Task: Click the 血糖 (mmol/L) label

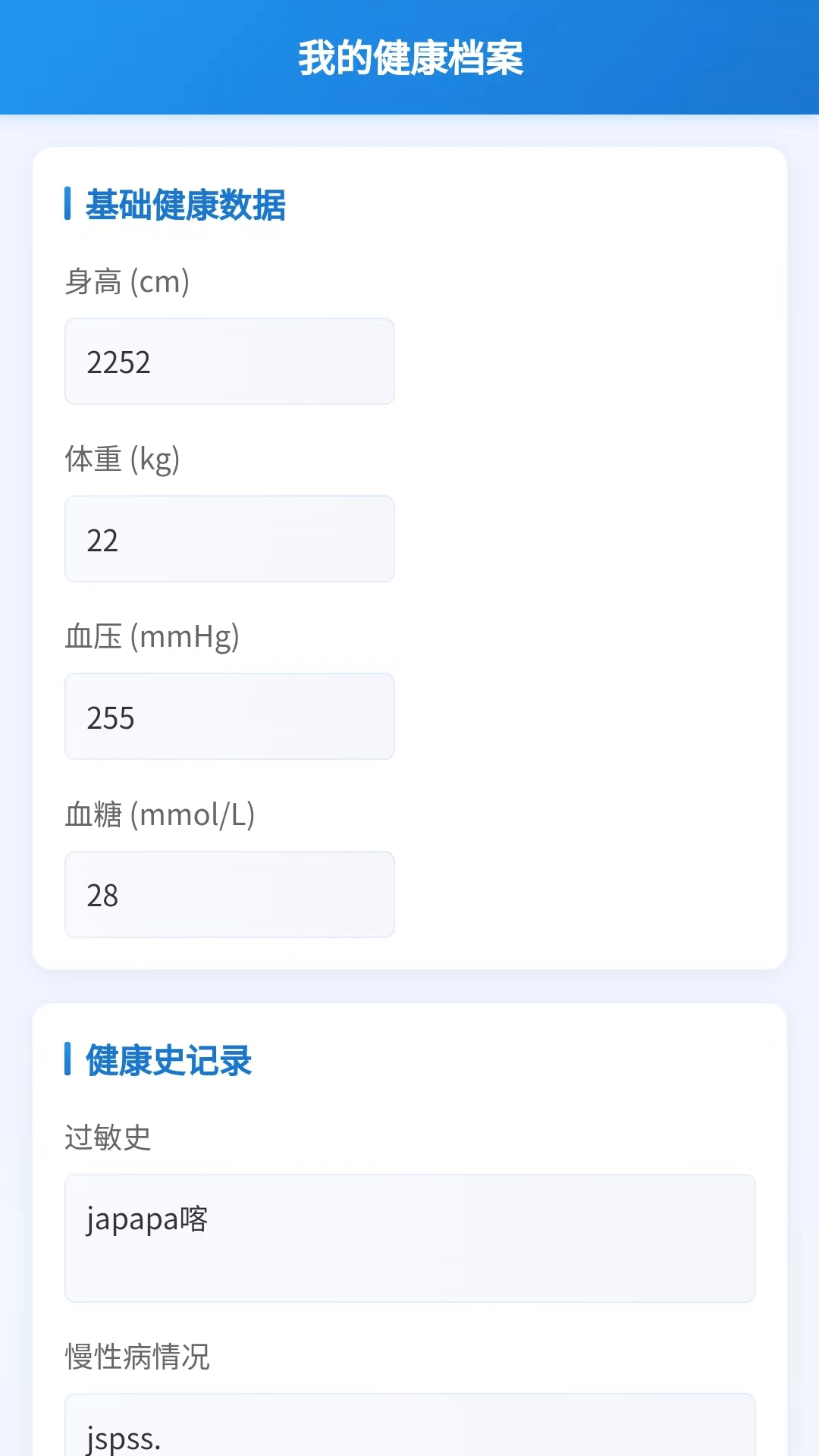Action: click(x=159, y=815)
